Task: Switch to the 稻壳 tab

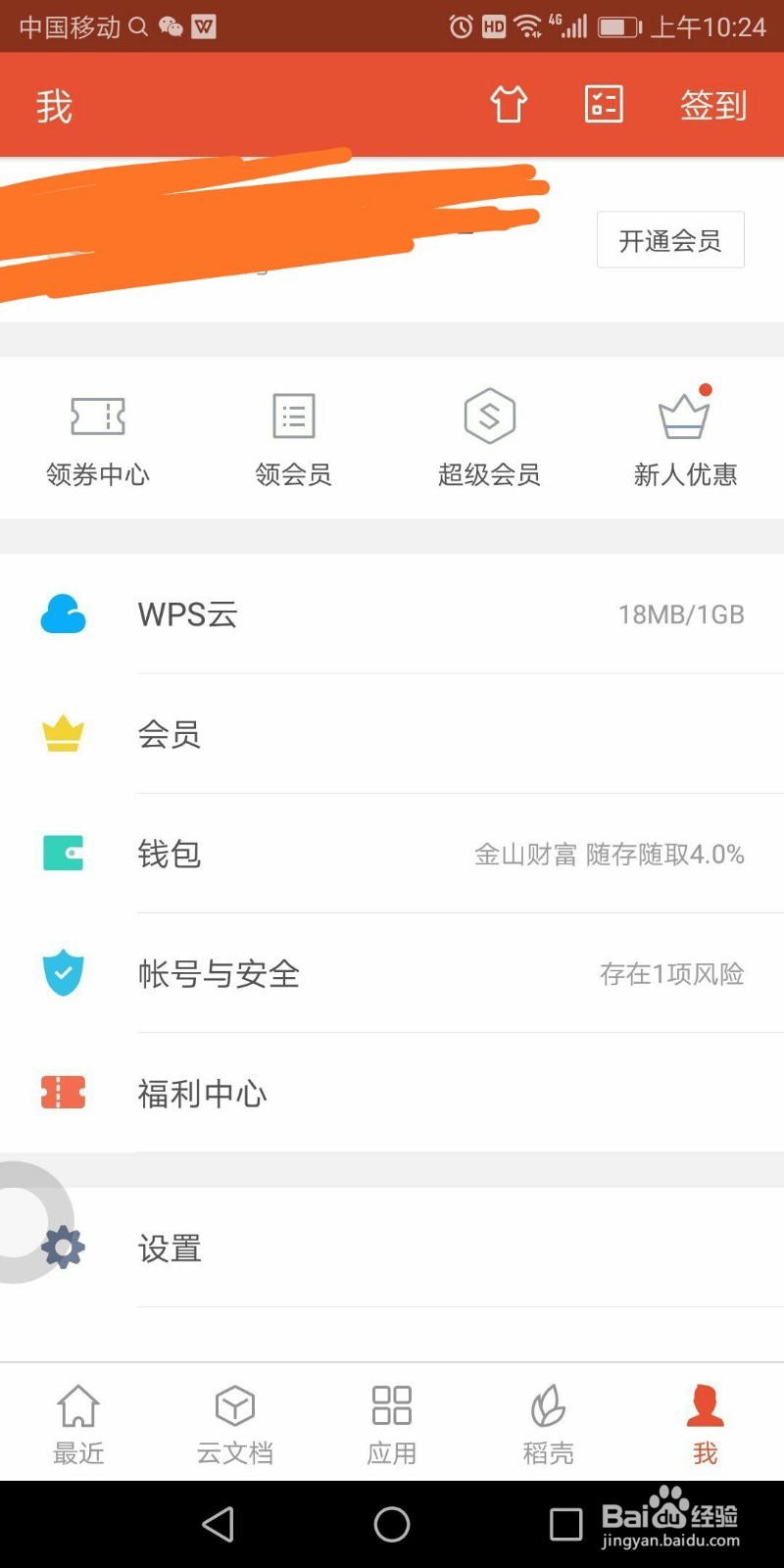Action: [x=548, y=1423]
